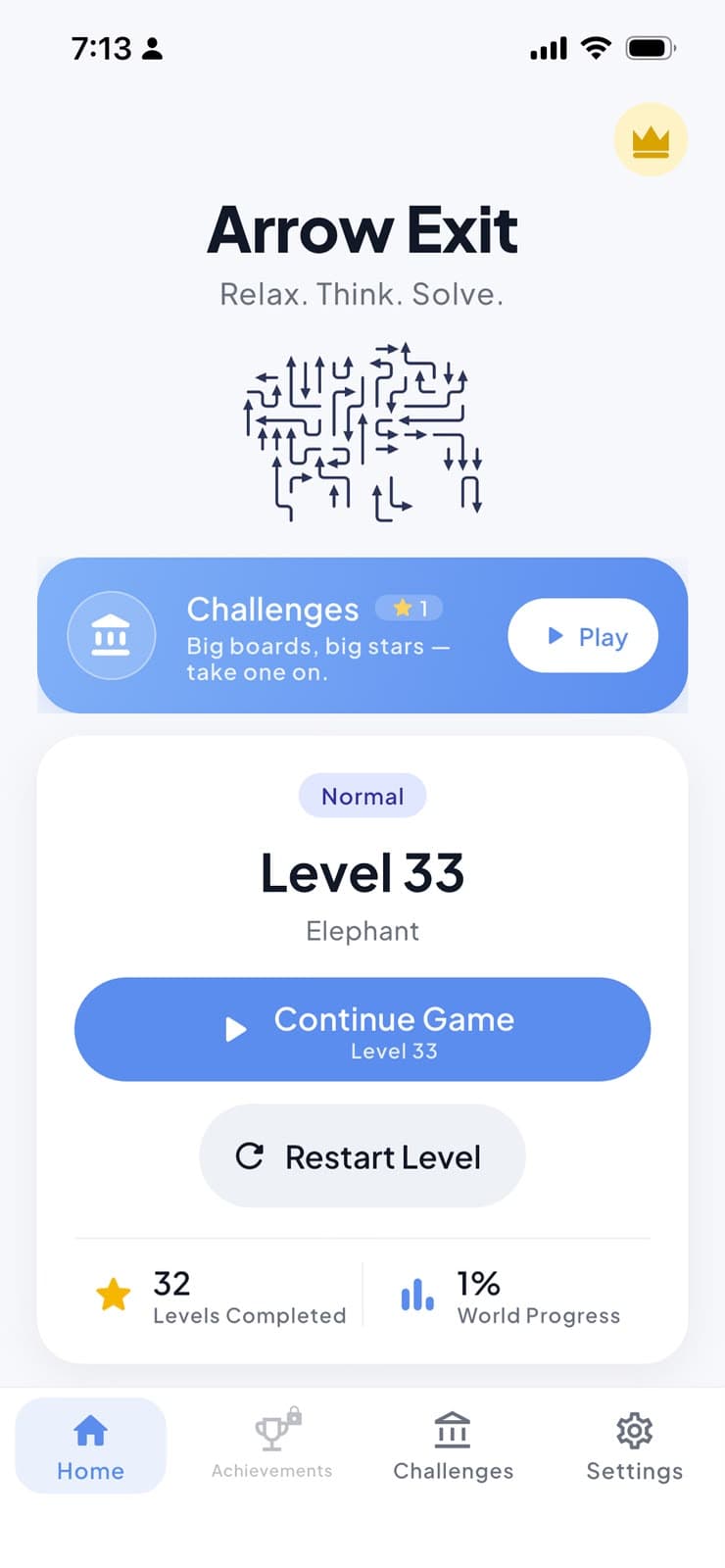Screen dimensions: 725x1568
Task: Open the Achievements tab
Action: [x=271, y=1445]
